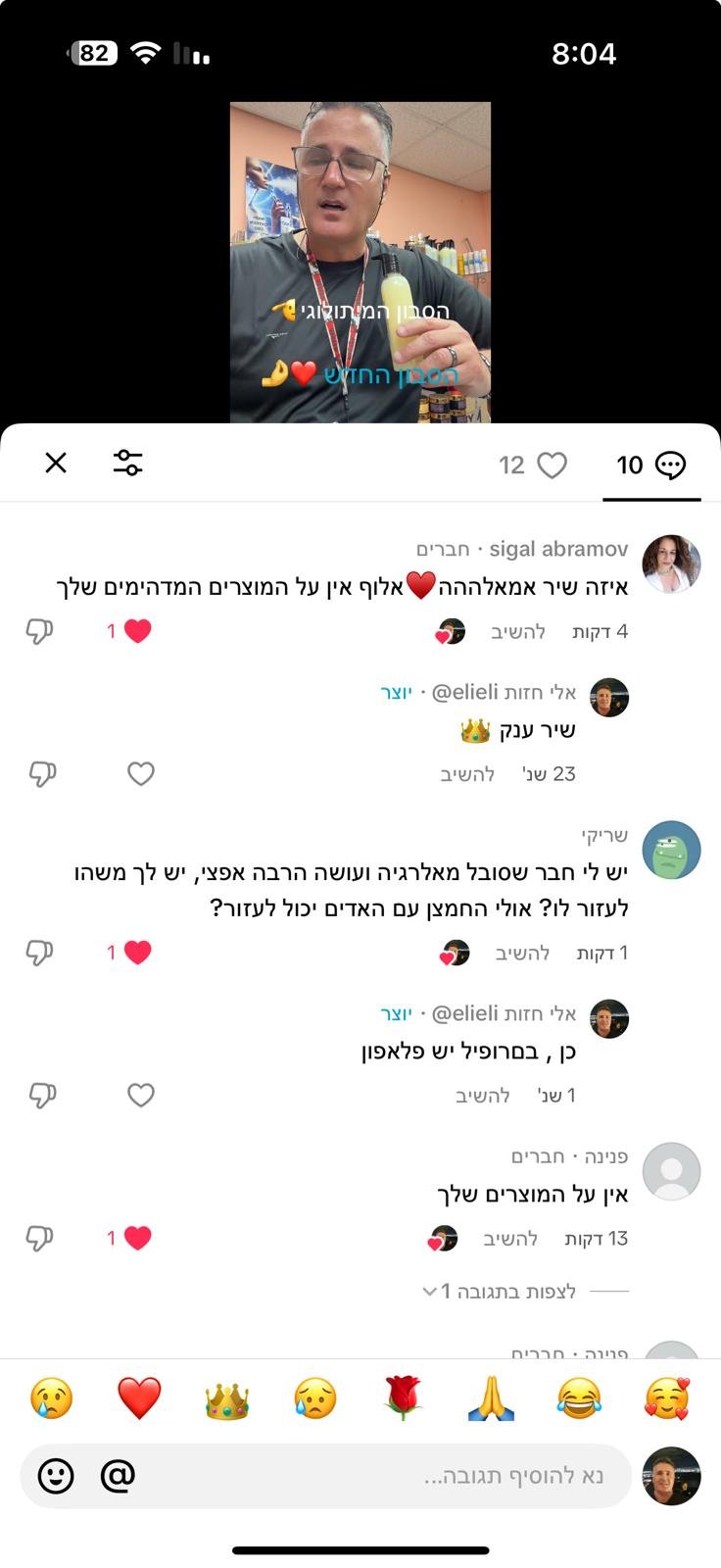Viewport: 721px width, 1568px height.
Task: Close the comments panel
Action: coord(56,463)
